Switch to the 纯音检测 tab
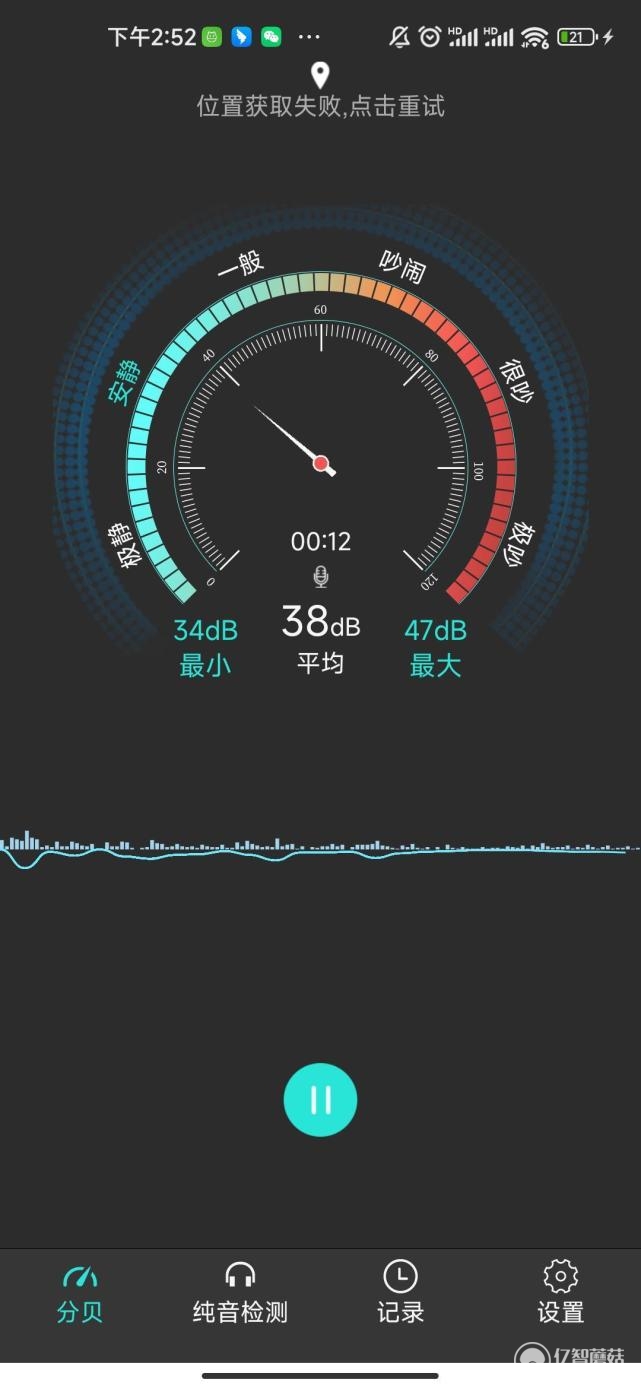Screen dimensions: 641x1389 coord(240,1293)
